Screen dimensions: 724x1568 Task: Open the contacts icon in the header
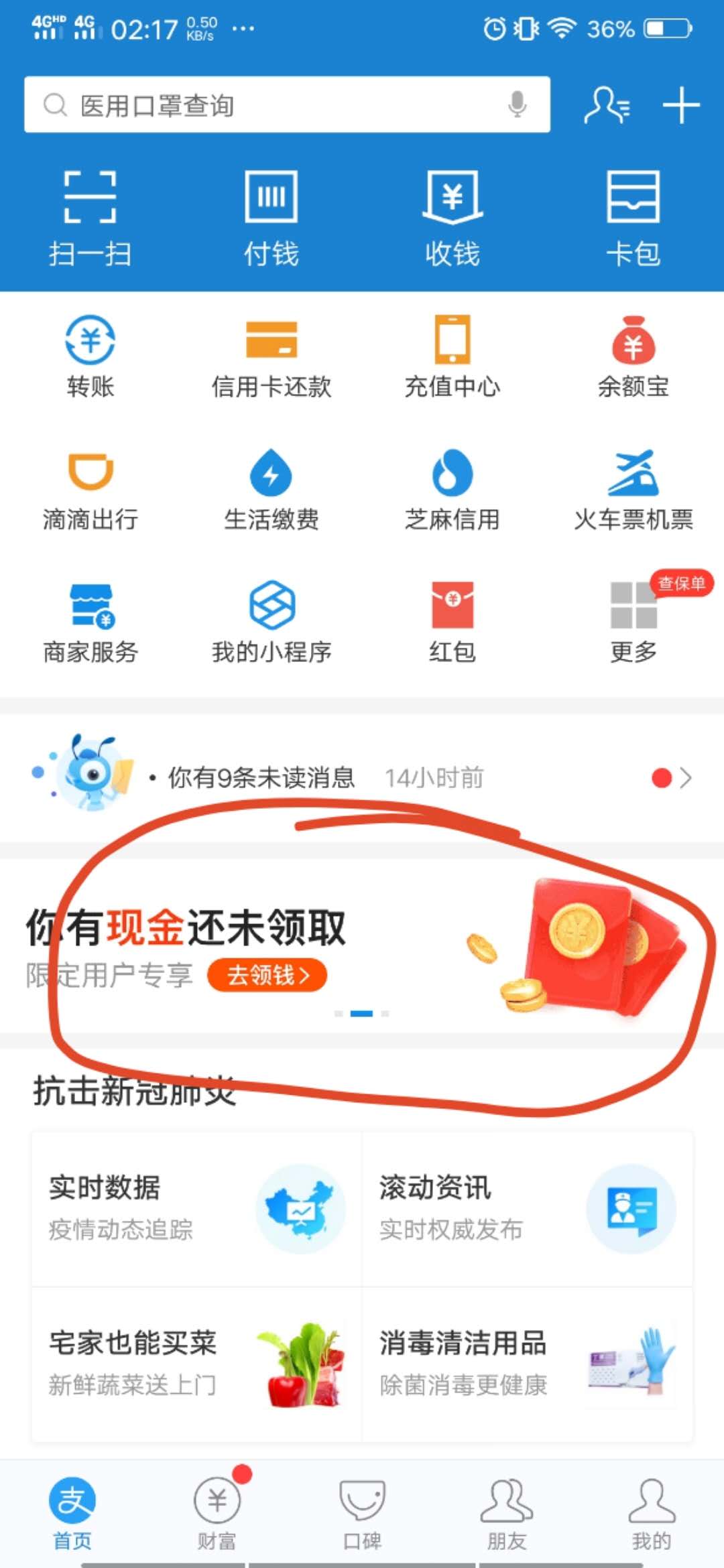pyautogui.click(x=607, y=105)
